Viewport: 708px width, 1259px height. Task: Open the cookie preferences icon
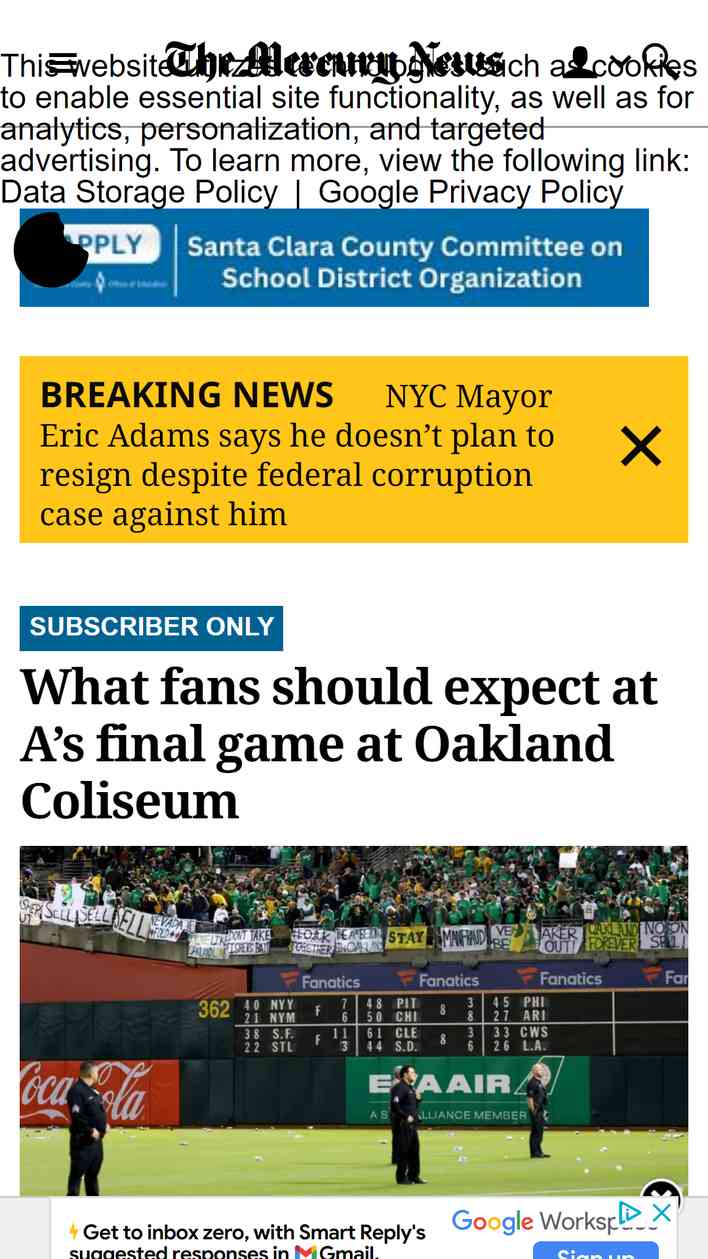point(51,250)
